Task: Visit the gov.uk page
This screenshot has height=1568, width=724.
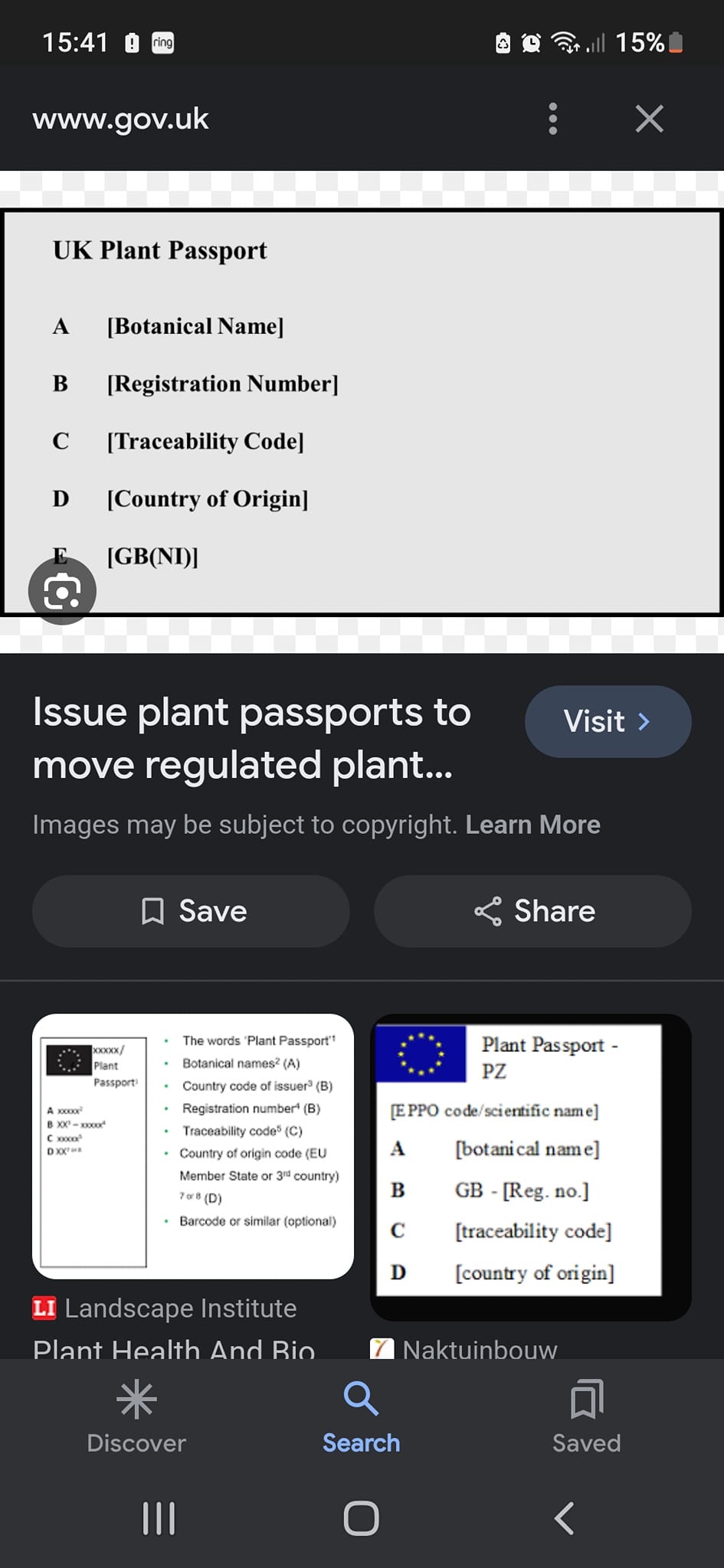Action: [608, 721]
